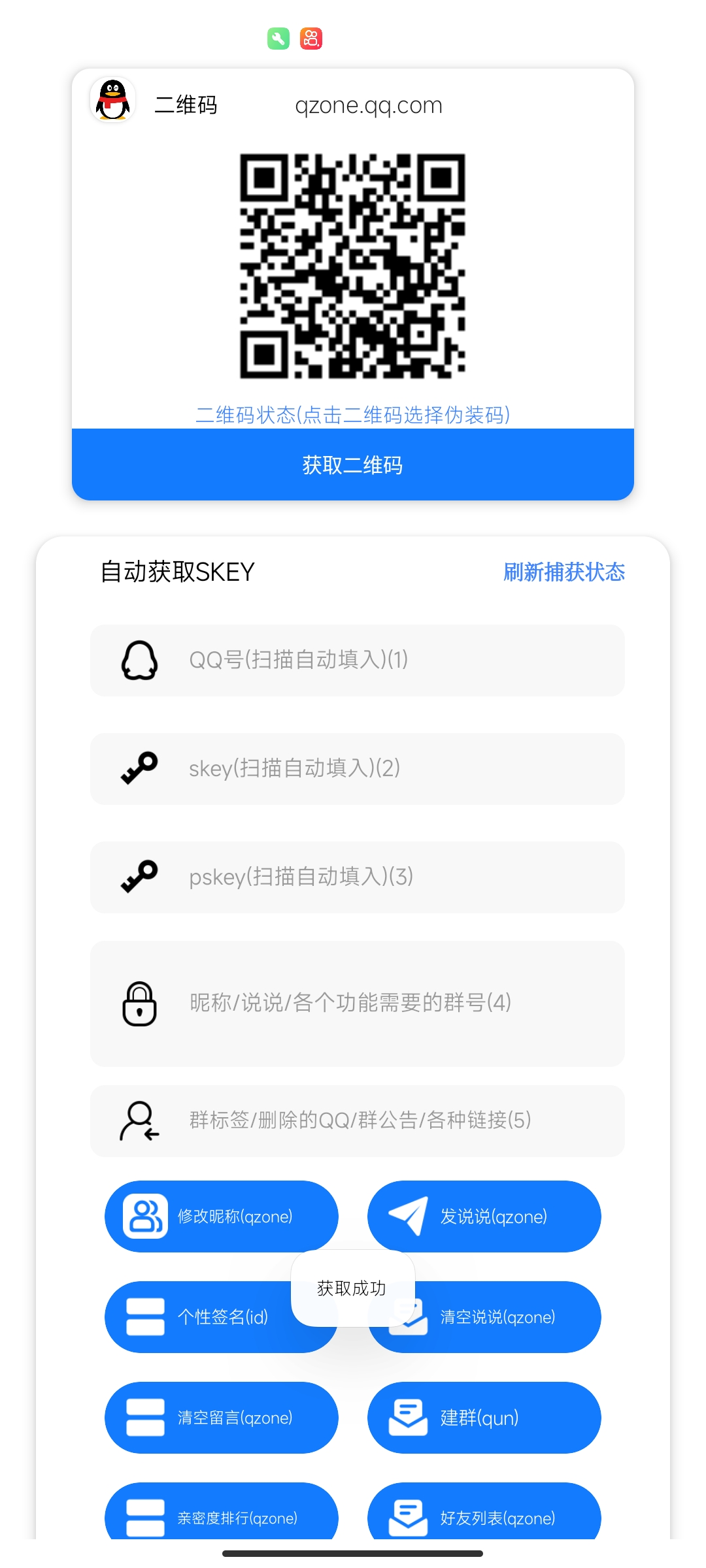Tap the 昵称/说说/群号 input field
The height and width of the screenshot is (1568, 706).
358,1004
